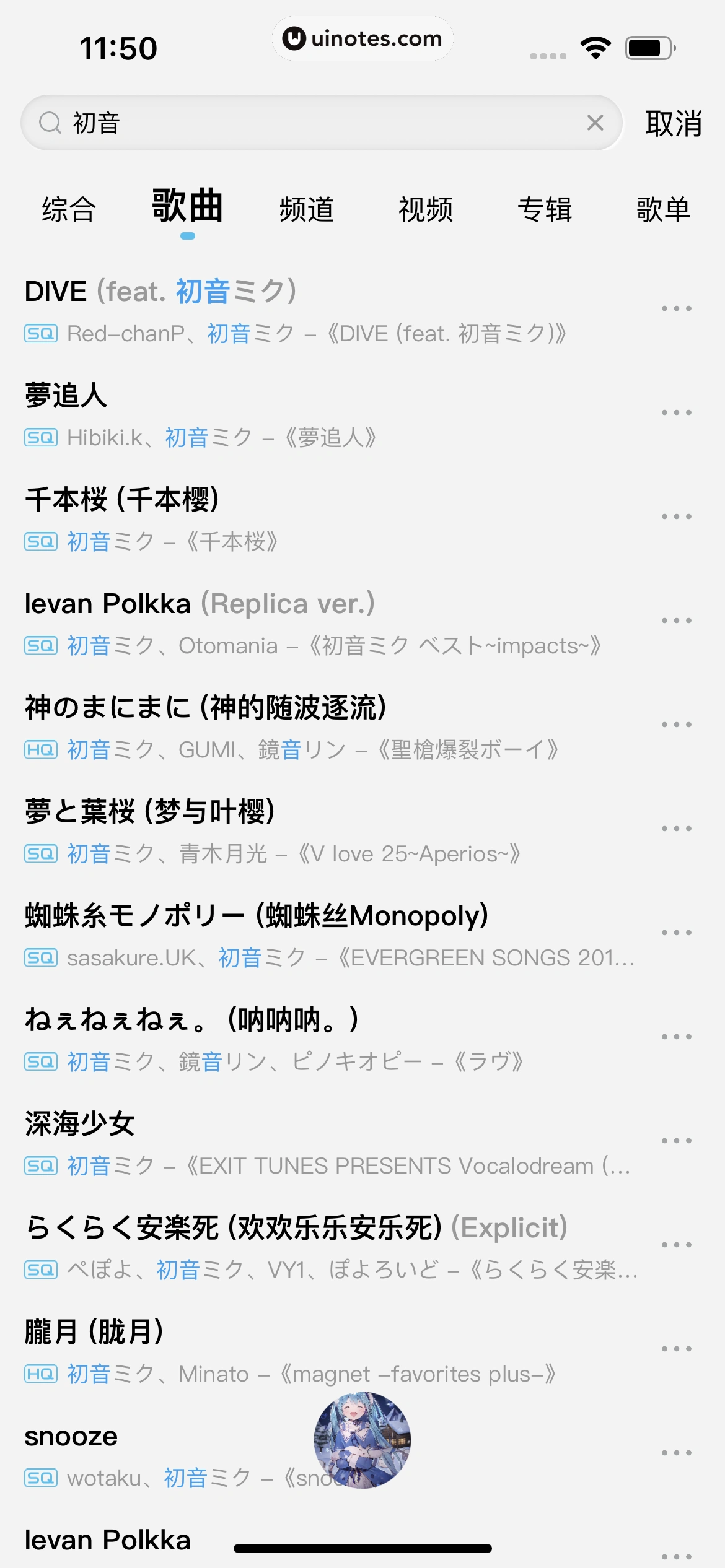Open more options for DIVE
This screenshot has height=1568, width=725.
click(677, 308)
